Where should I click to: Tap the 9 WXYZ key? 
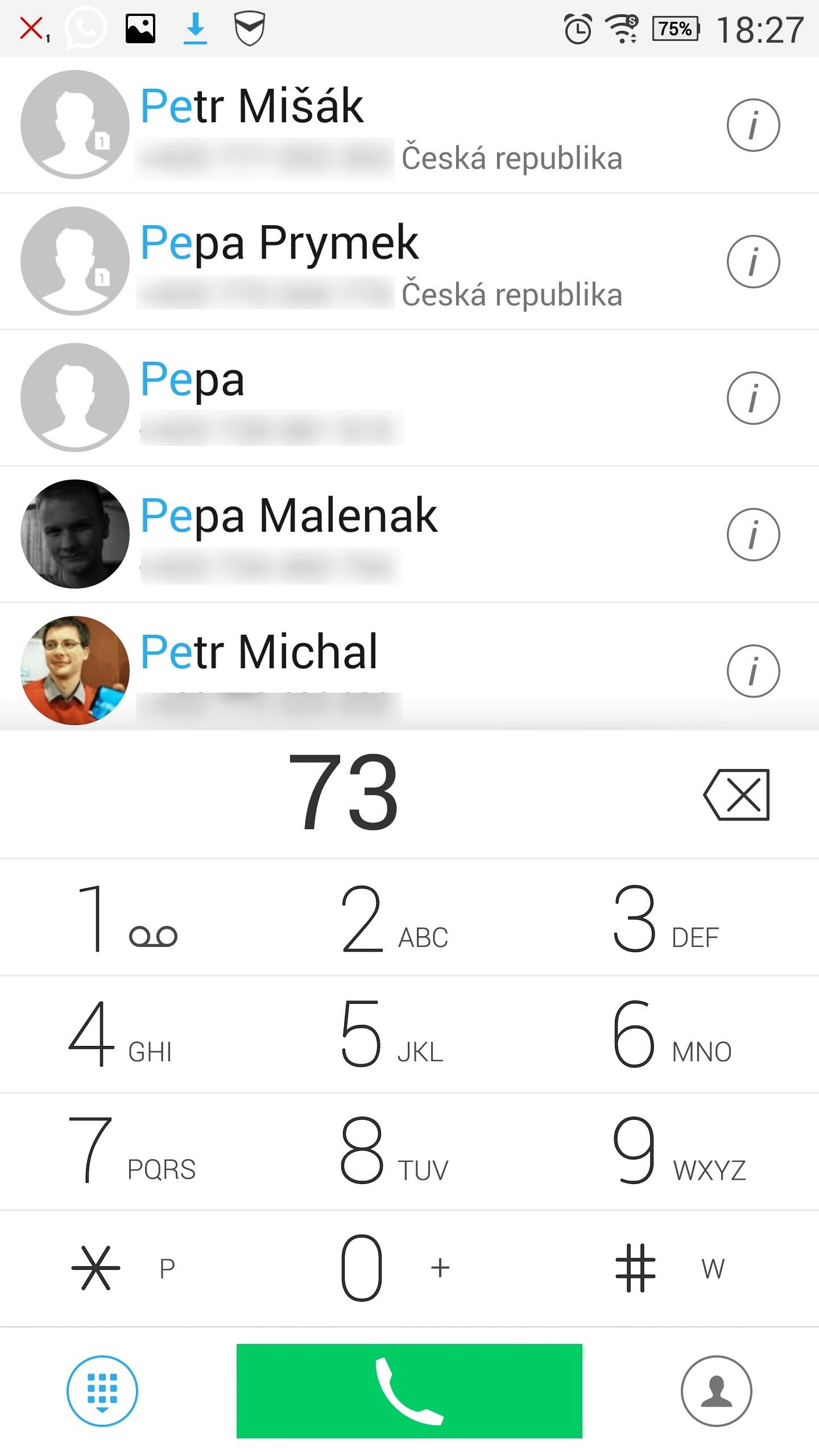click(682, 1151)
